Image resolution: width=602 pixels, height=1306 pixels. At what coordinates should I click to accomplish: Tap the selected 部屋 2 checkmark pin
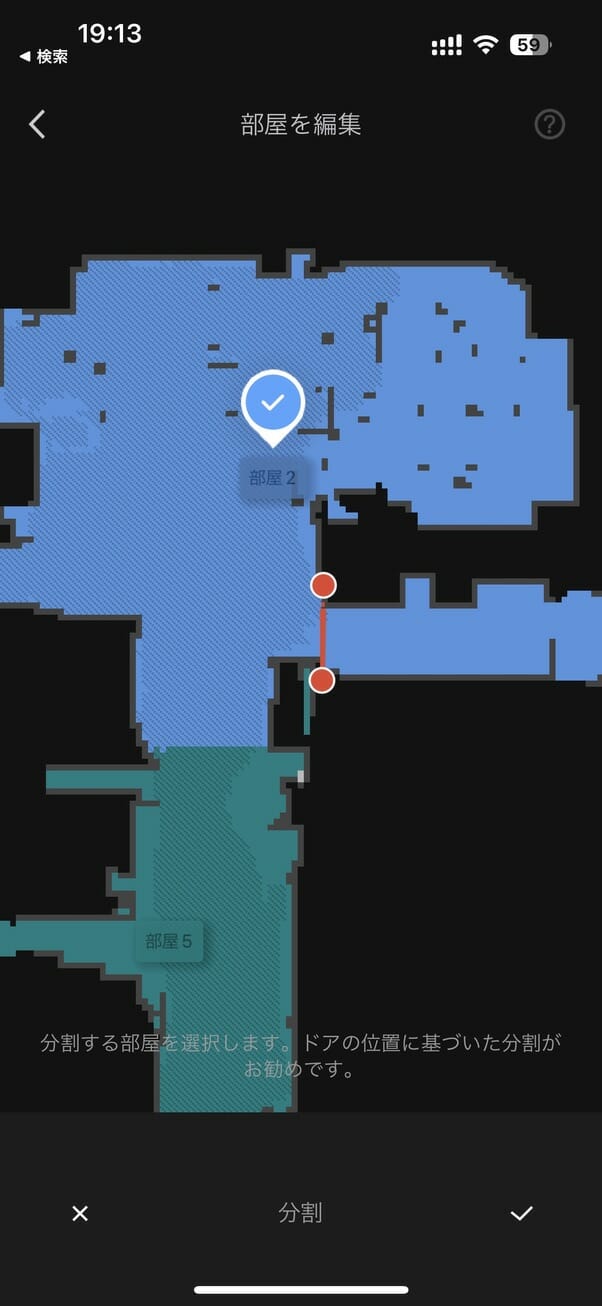[x=272, y=402]
